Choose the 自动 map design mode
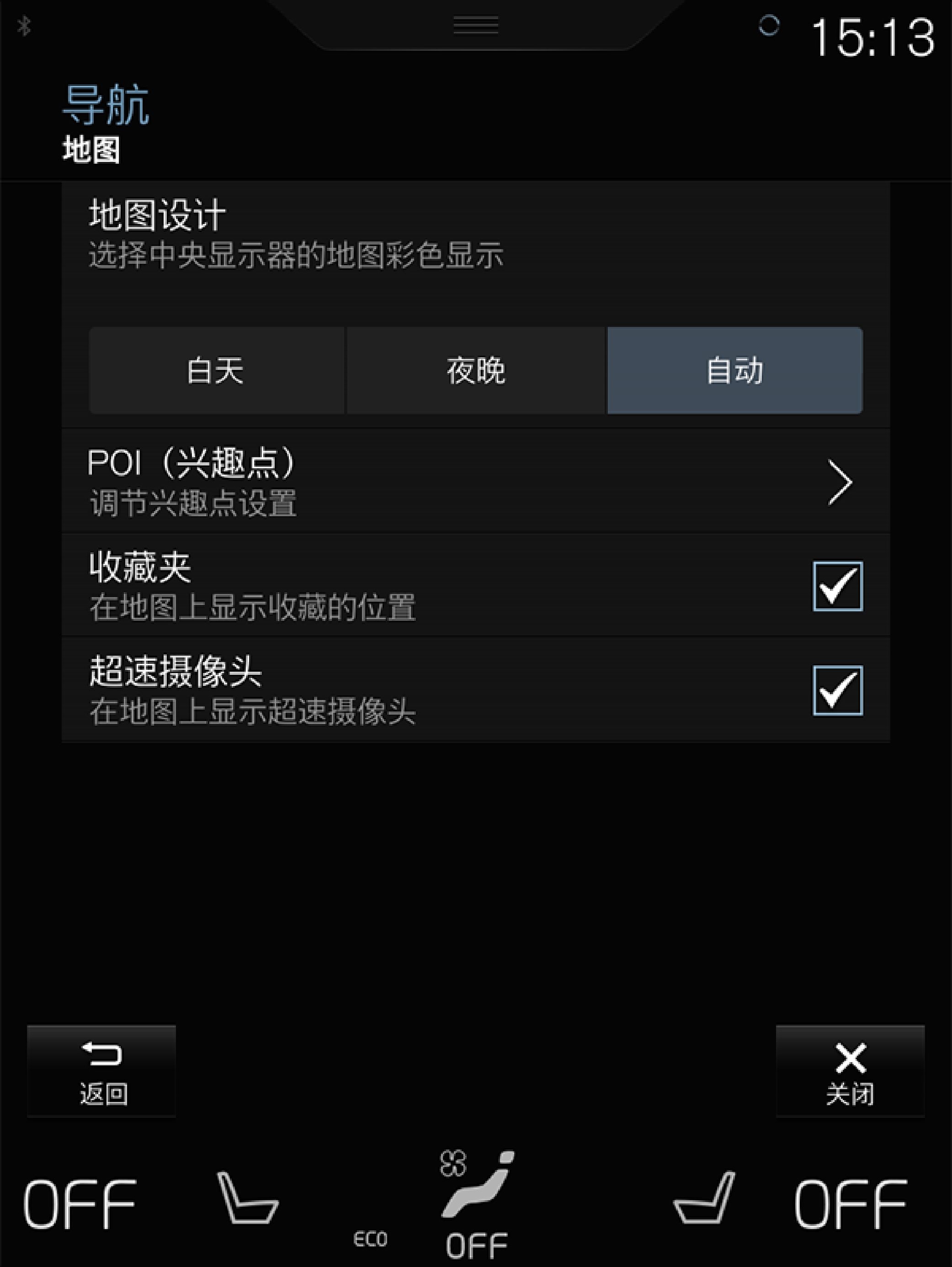952x1267 pixels. pos(734,371)
